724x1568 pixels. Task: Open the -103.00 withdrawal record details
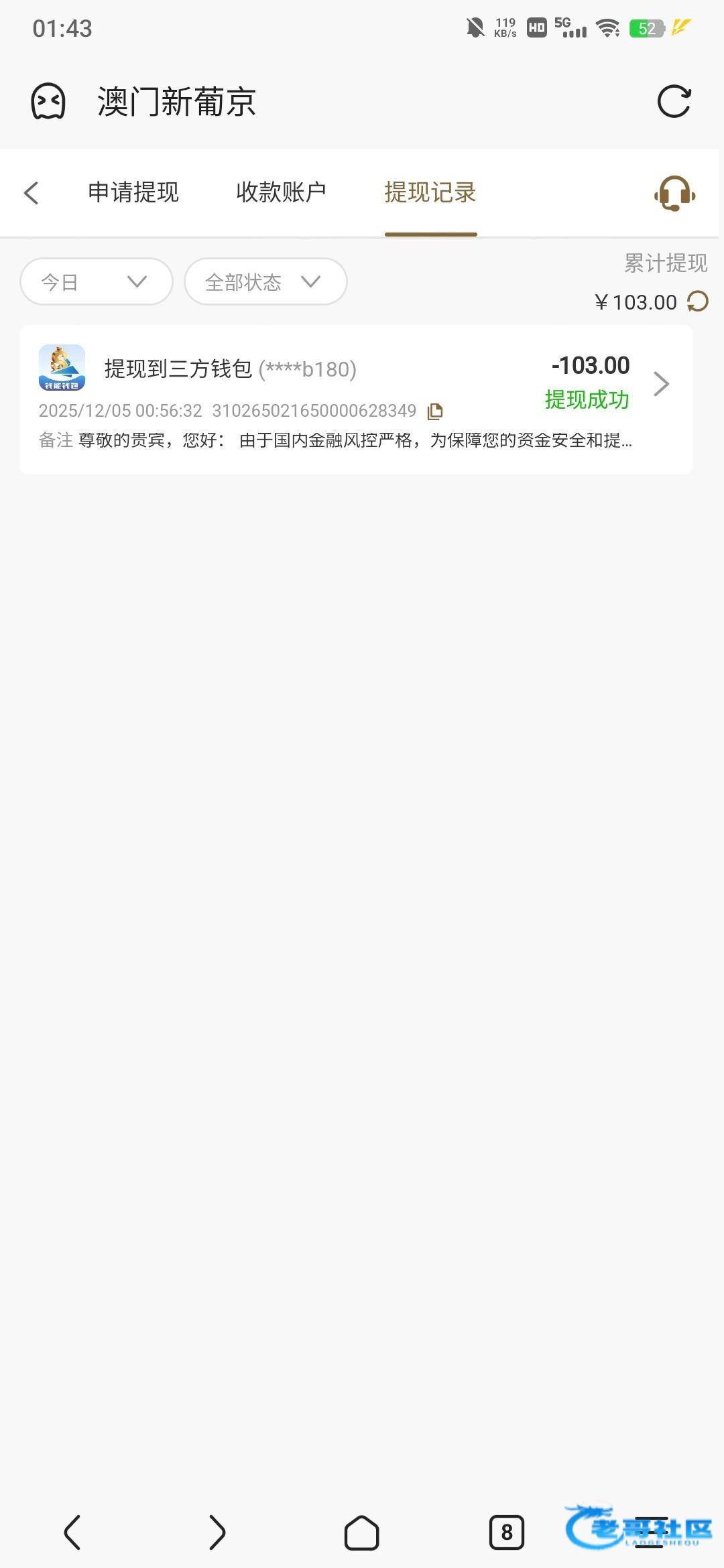tap(356, 399)
